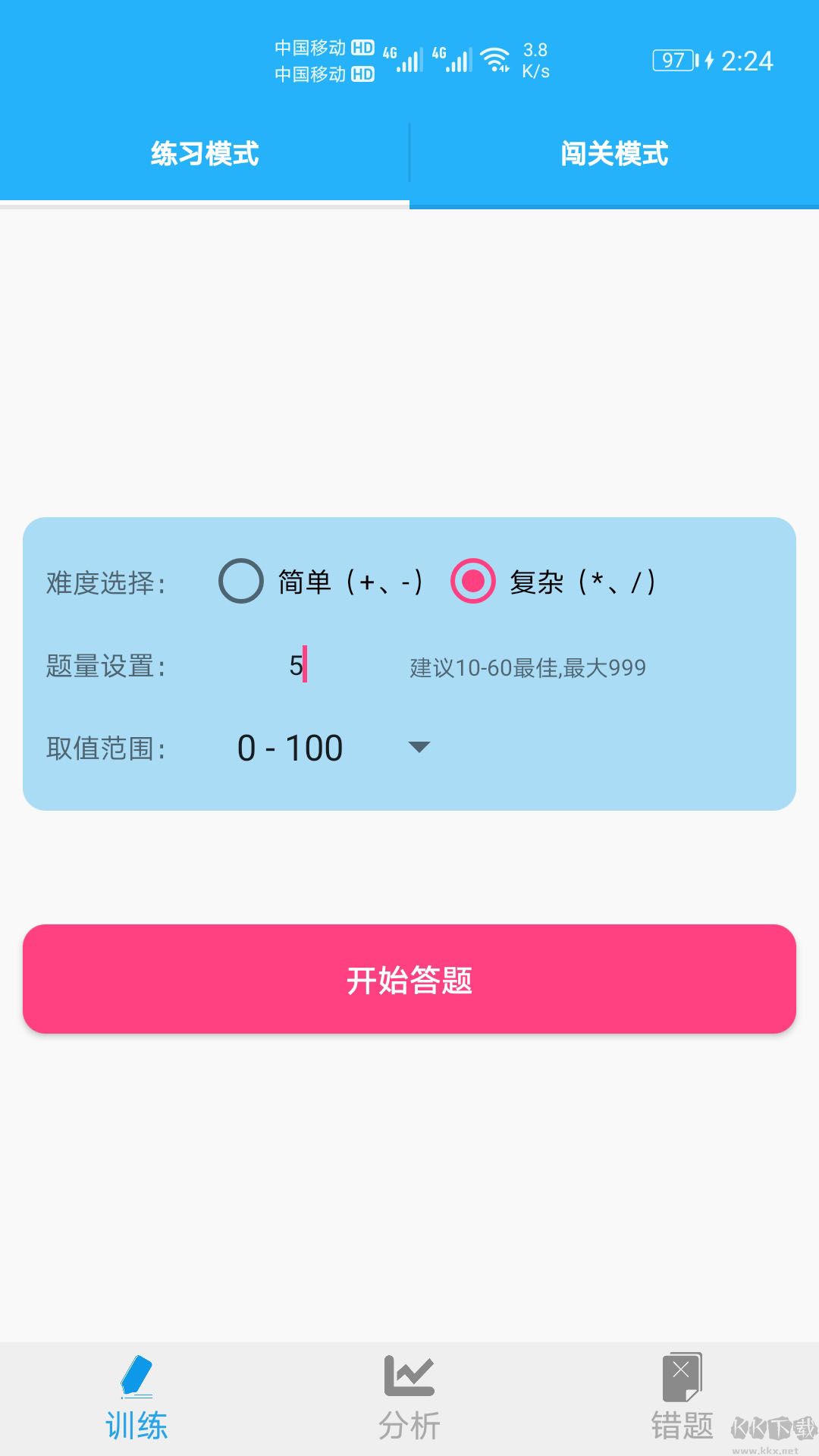Switch to the 练习模式 tab
This screenshot has width=819, height=1456.
pos(205,154)
